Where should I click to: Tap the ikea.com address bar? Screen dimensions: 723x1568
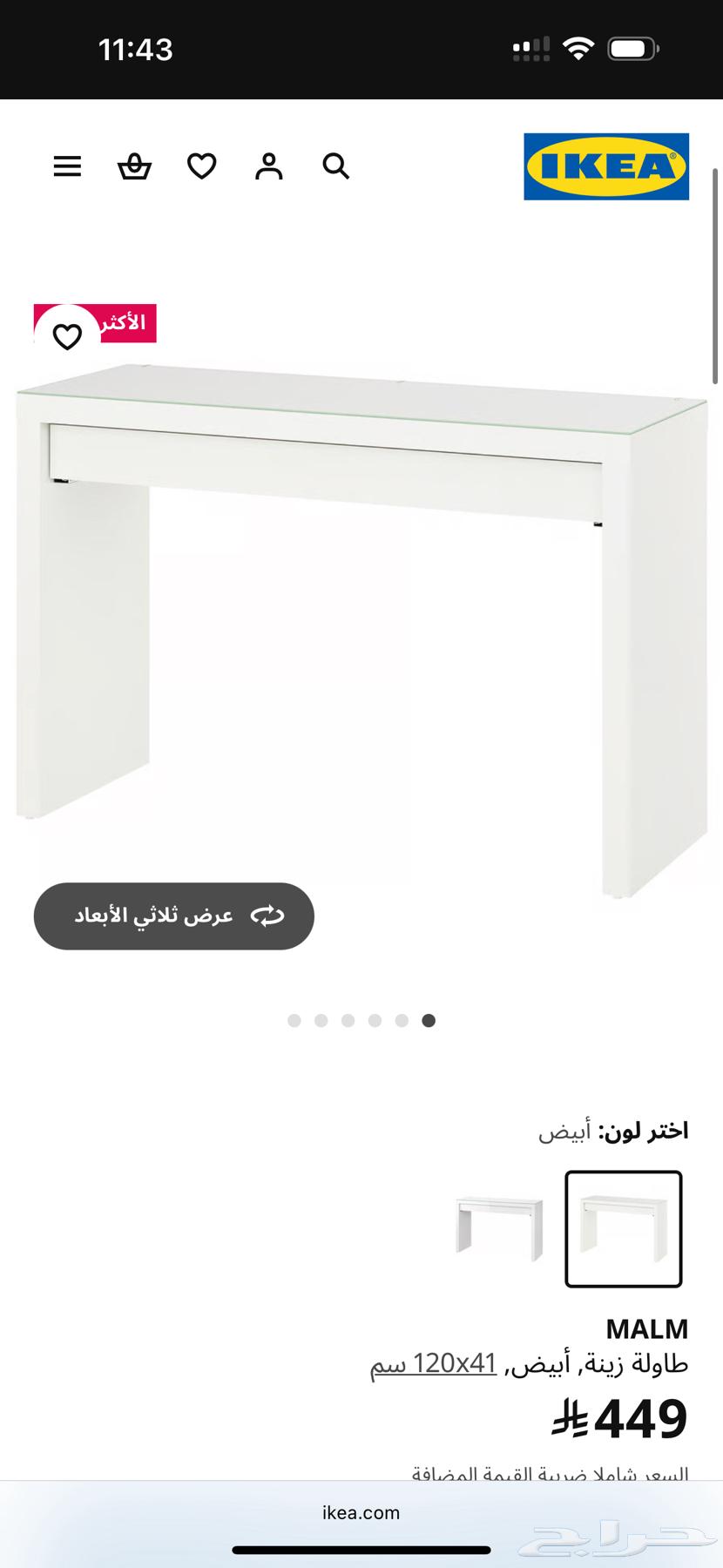pyautogui.click(x=361, y=1513)
